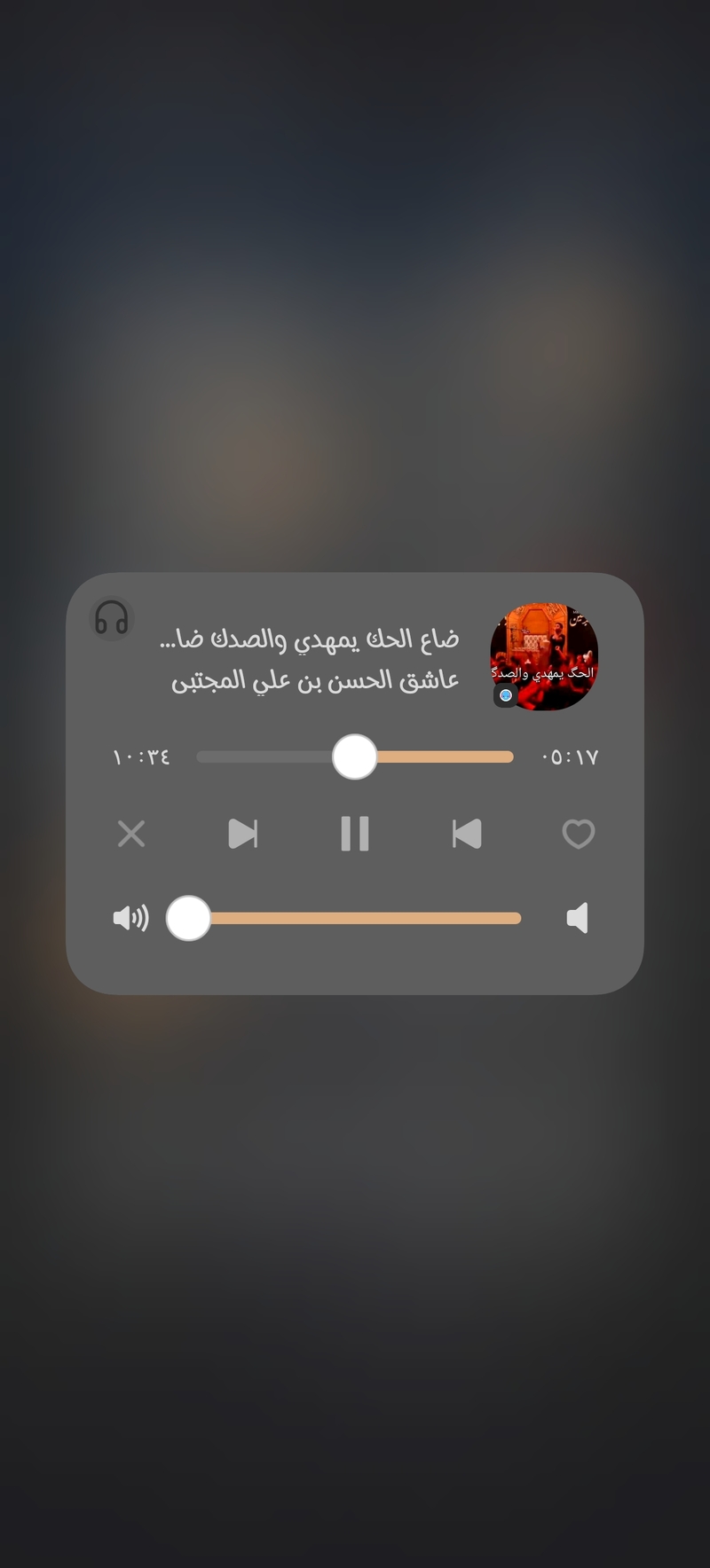Like the track with the heart icon
710x1568 pixels.
(x=579, y=834)
